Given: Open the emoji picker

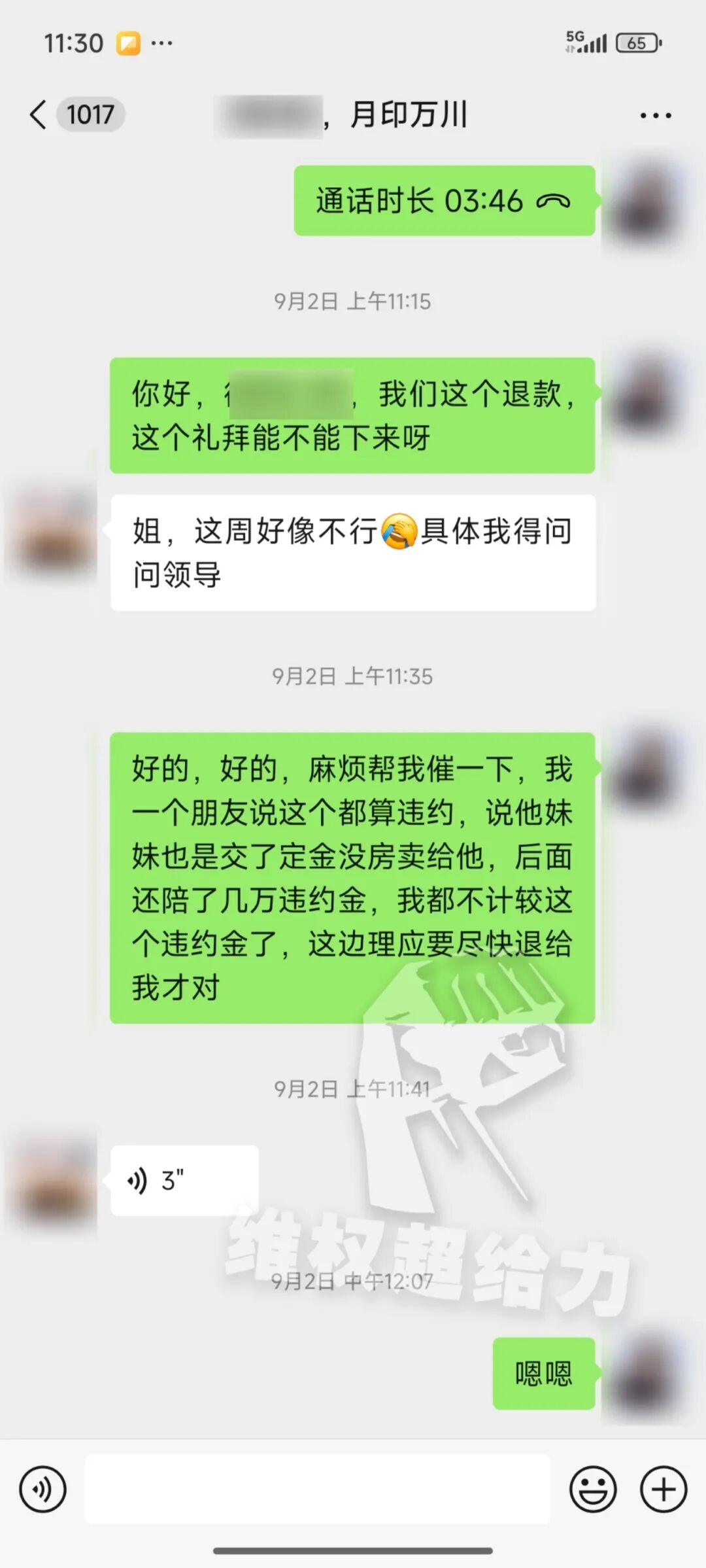Looking at the screenshot, I should [593, 1490].
